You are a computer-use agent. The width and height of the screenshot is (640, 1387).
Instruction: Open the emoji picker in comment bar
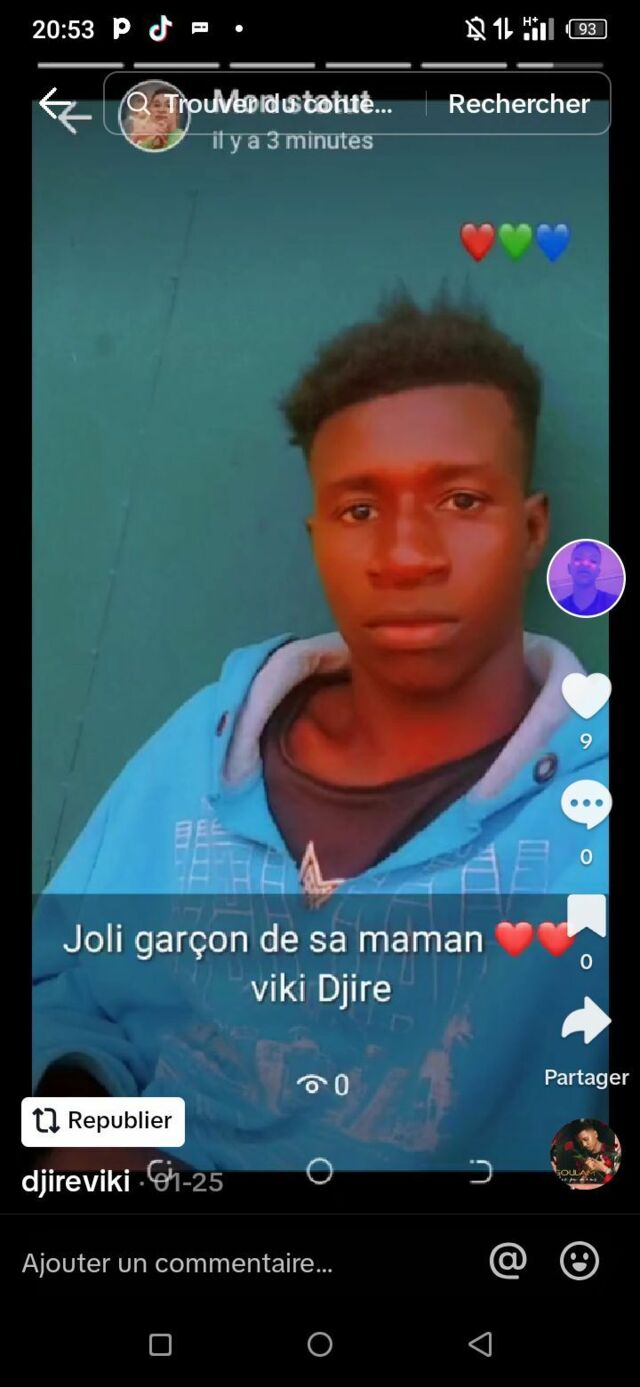pyautogui.click(x=579, y=1262)
